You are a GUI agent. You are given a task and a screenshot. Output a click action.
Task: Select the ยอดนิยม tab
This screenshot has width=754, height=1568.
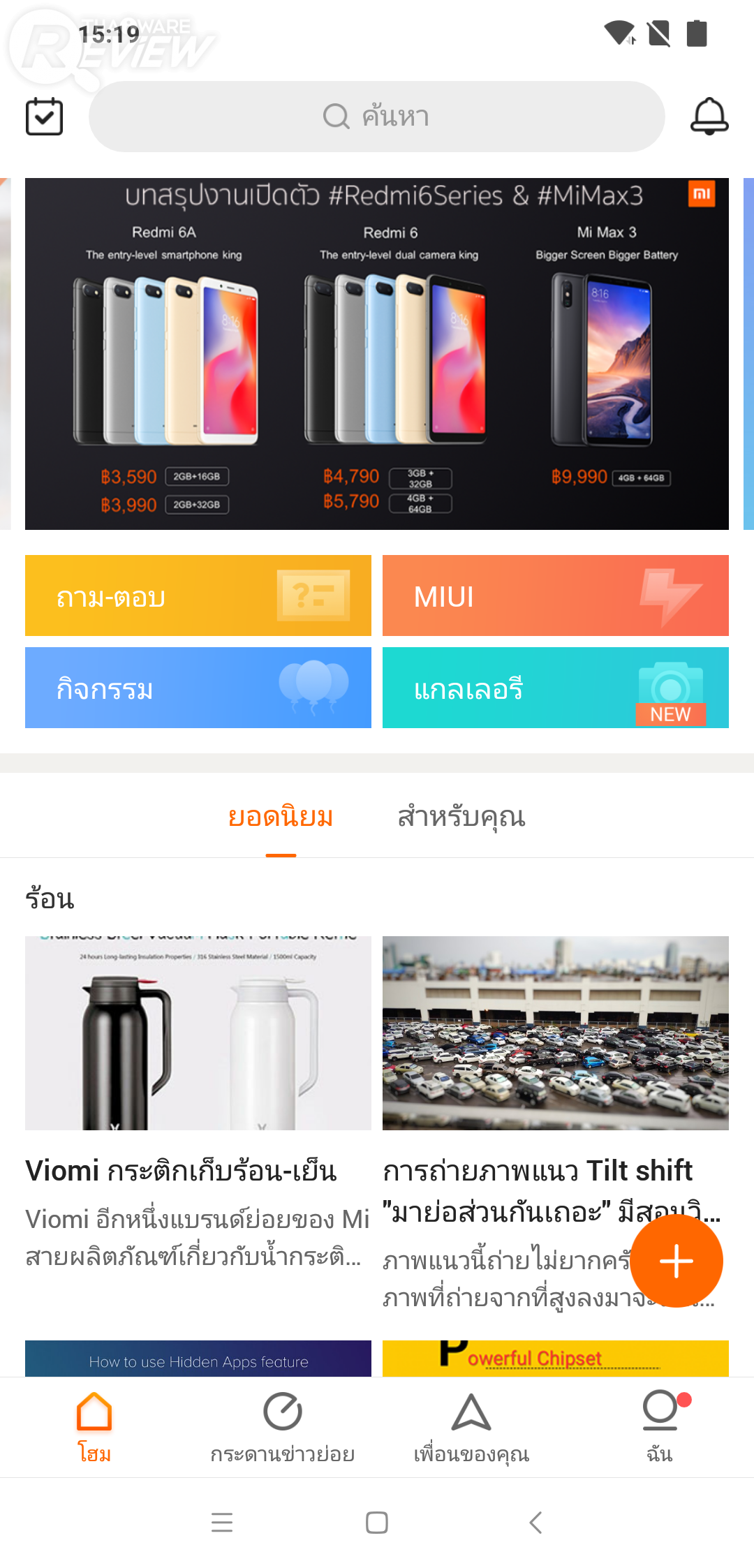tap(281, 817)
